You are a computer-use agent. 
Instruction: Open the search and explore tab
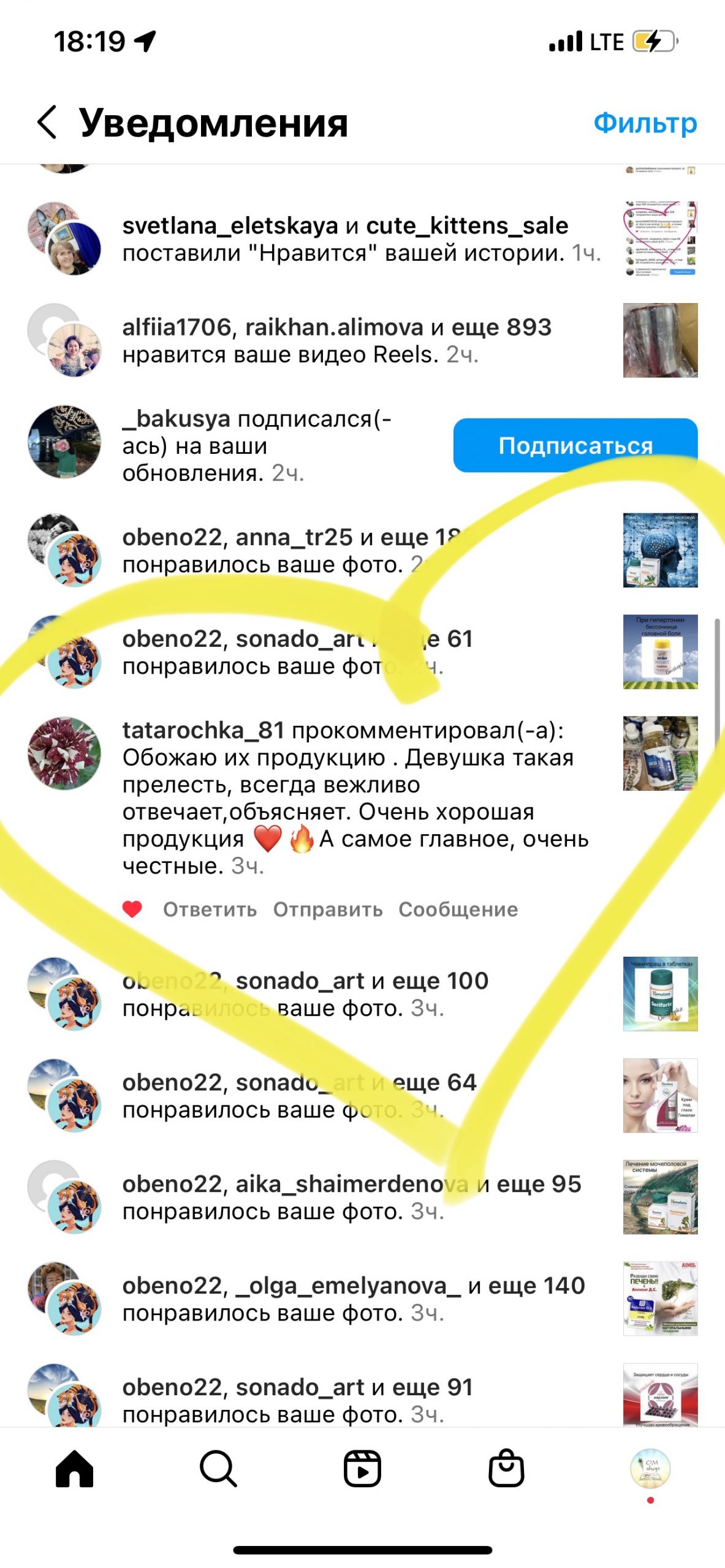[x=218, y=1468]
